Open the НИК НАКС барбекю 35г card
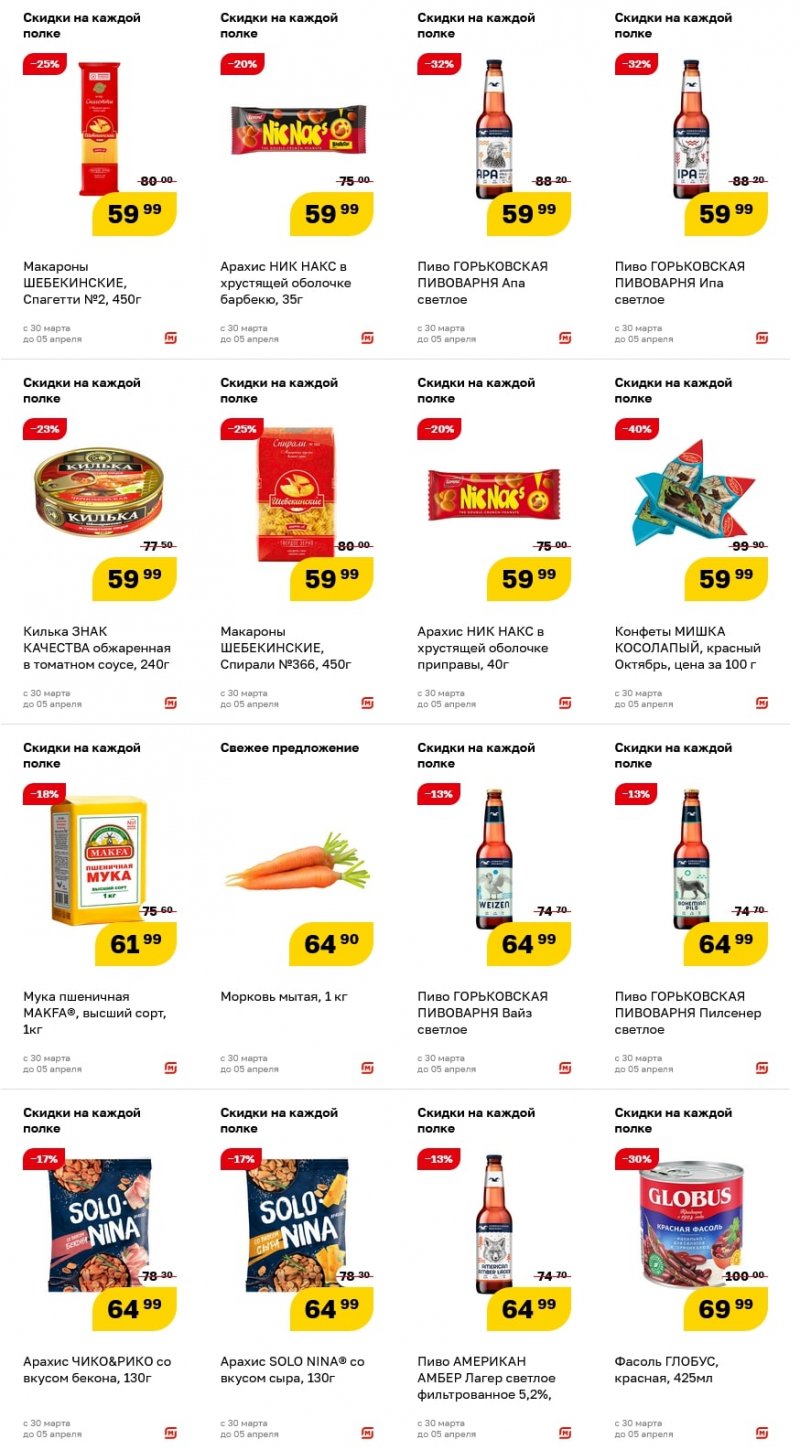This screenshot has height=1450, width=800. 296,180
